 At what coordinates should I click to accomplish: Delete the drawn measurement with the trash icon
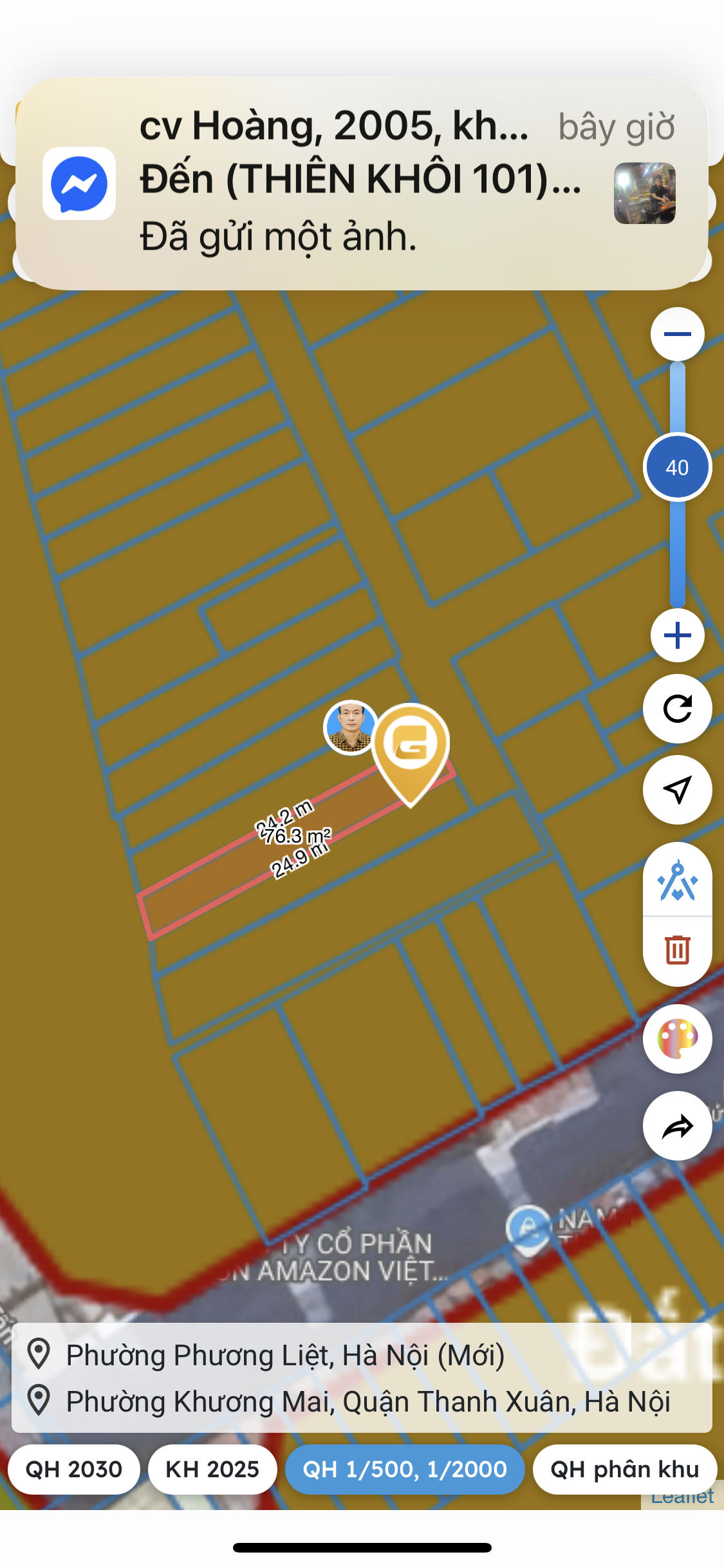click(677, 950)
